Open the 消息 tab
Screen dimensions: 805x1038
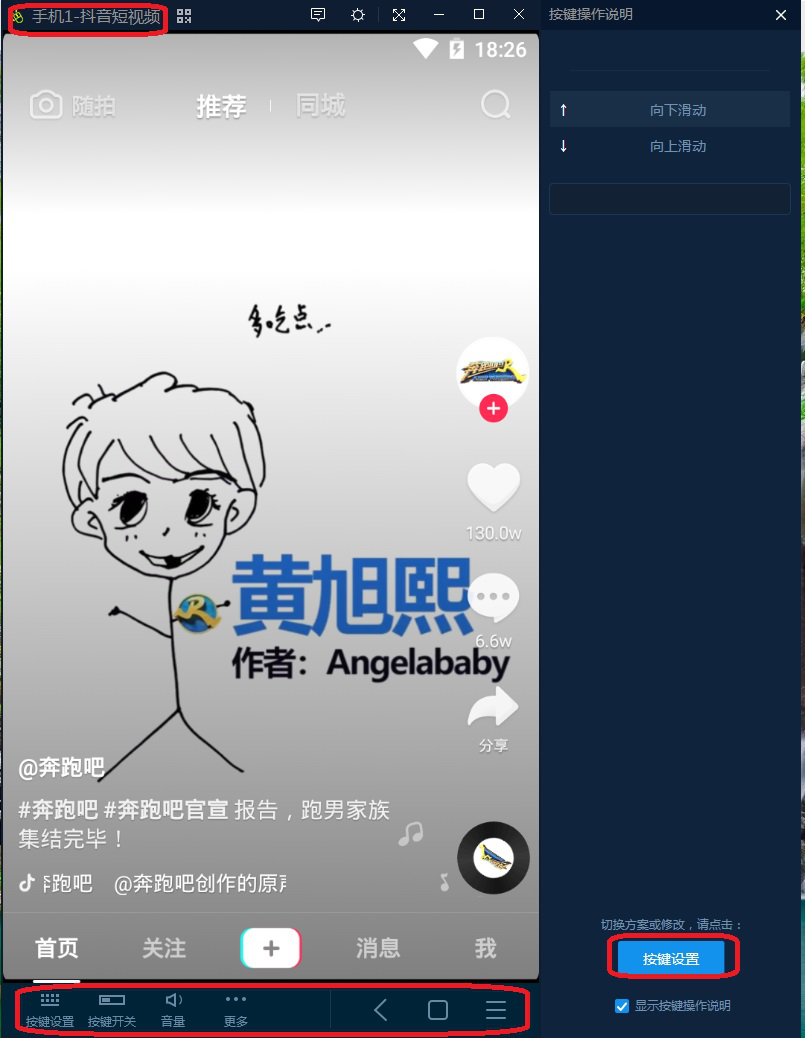pyautogui.click(x=378, y=947)
